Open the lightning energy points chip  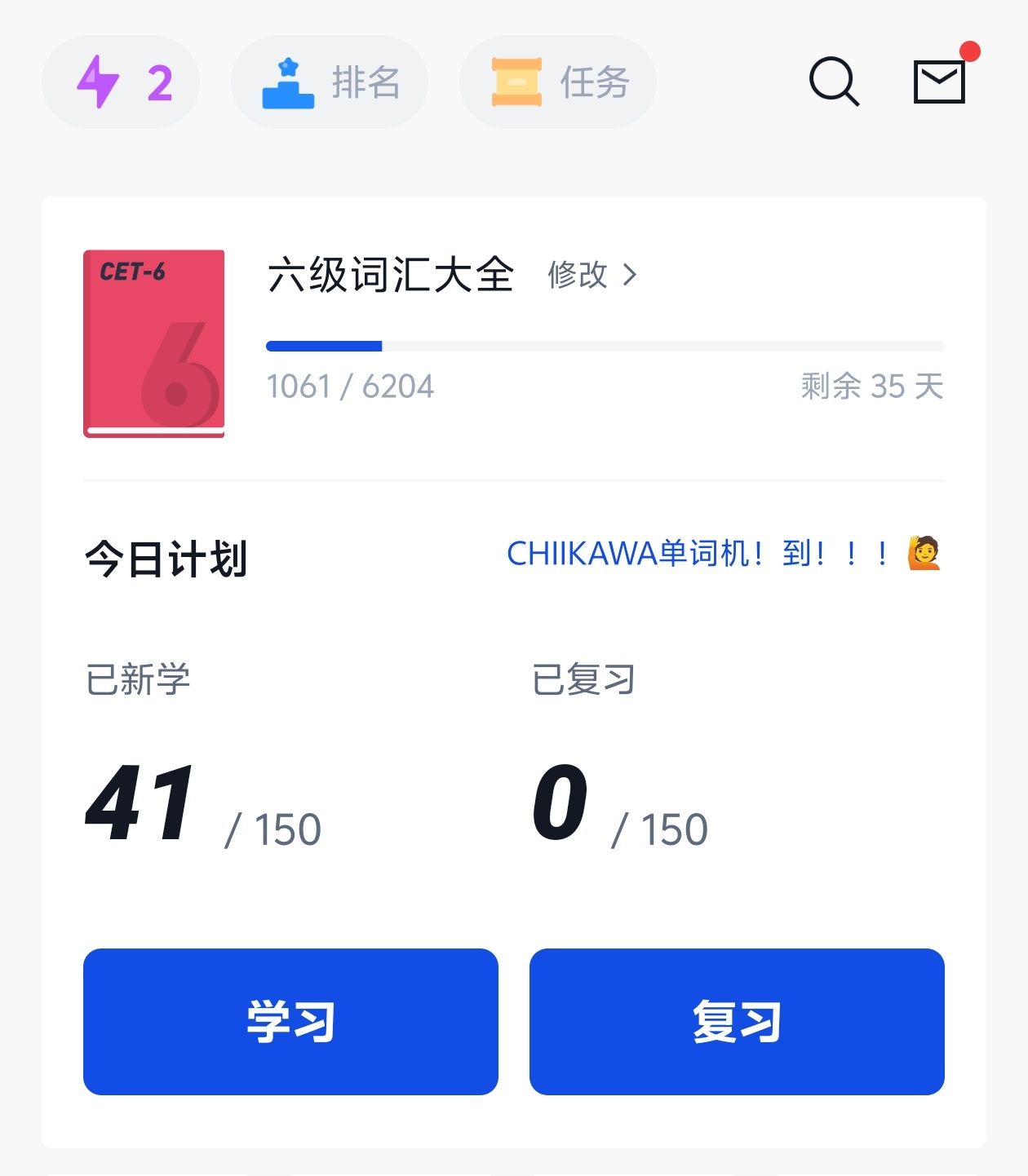121,82
